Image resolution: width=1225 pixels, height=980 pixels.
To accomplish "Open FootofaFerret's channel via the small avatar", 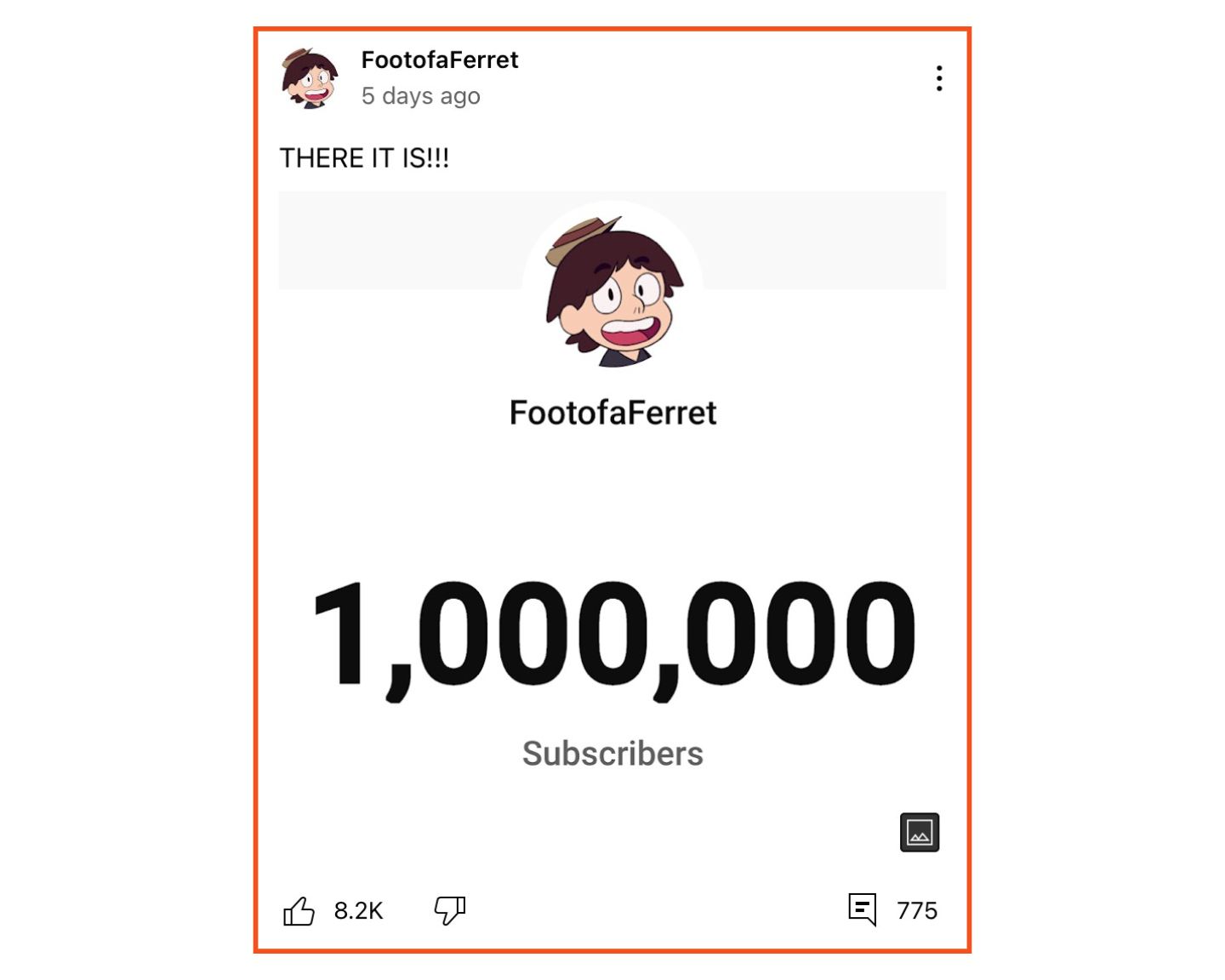I will (x=309, y=78).
